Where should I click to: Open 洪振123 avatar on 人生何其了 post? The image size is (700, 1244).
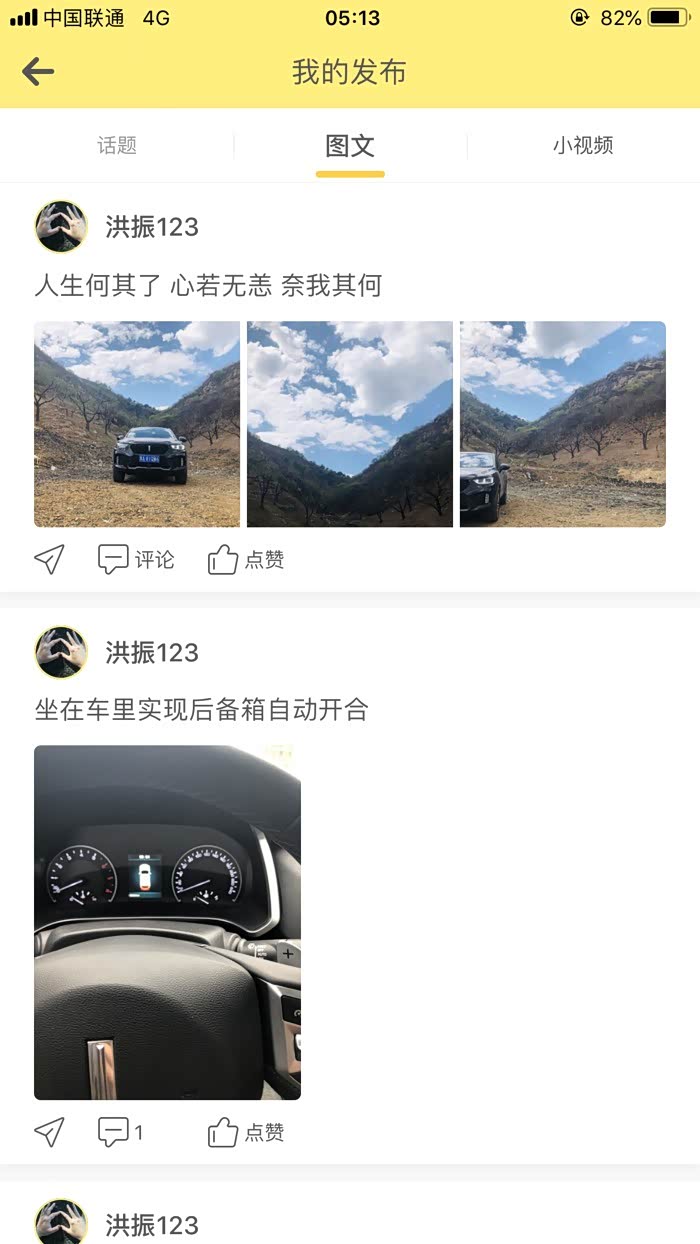point(61,227)
